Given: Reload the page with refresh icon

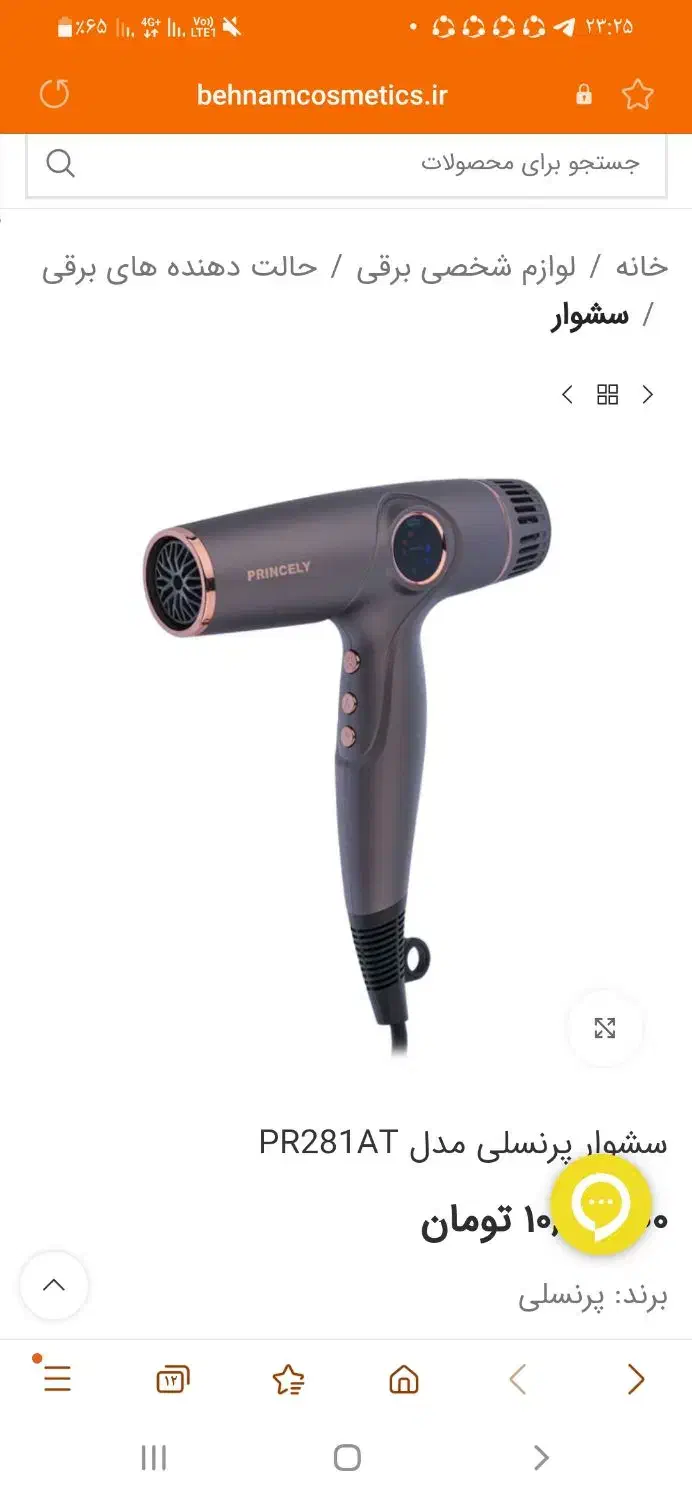Looking at the screenshot, I should point(54,95).
